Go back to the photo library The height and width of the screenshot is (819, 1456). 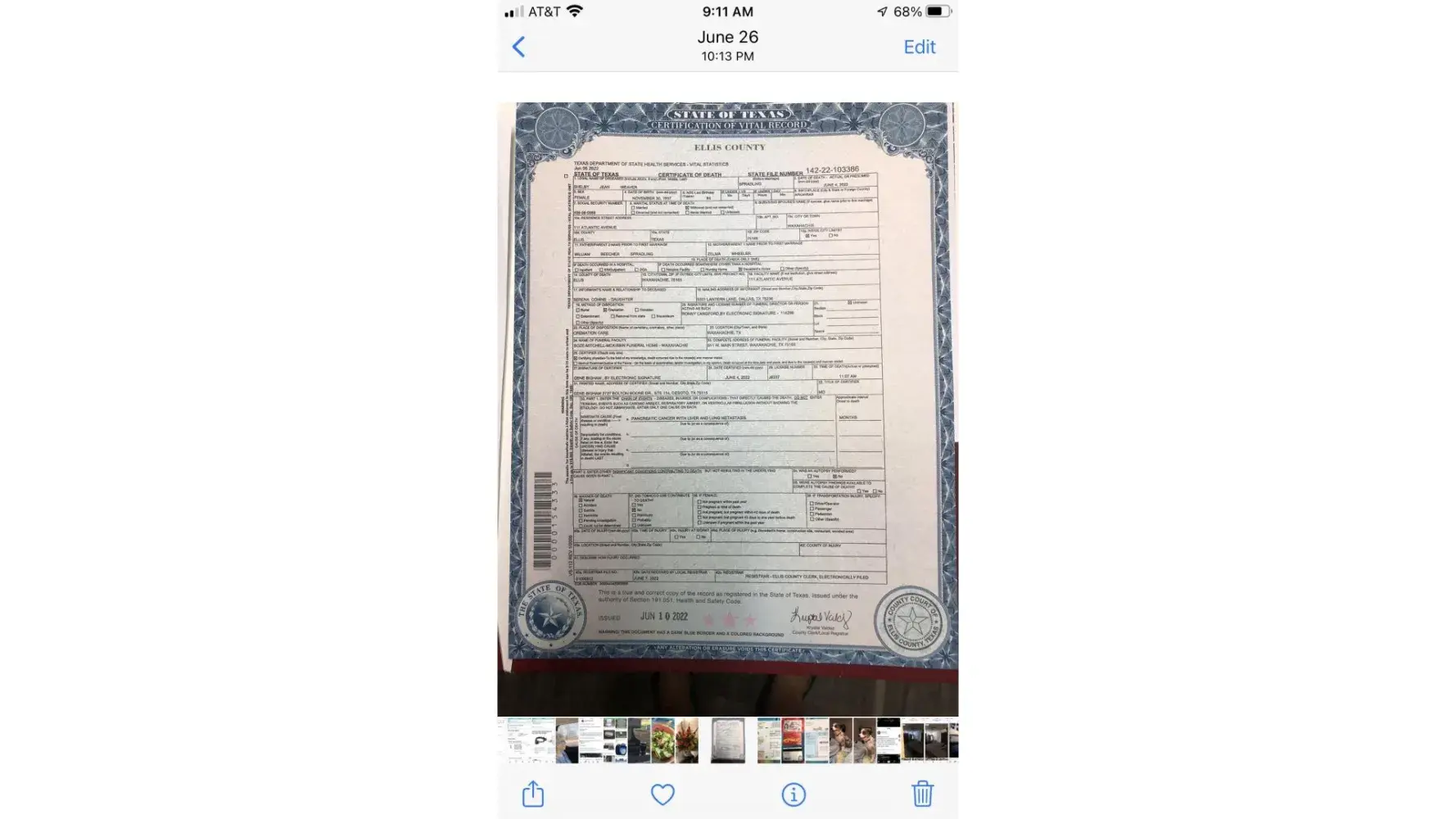click(x=518, y=47)
